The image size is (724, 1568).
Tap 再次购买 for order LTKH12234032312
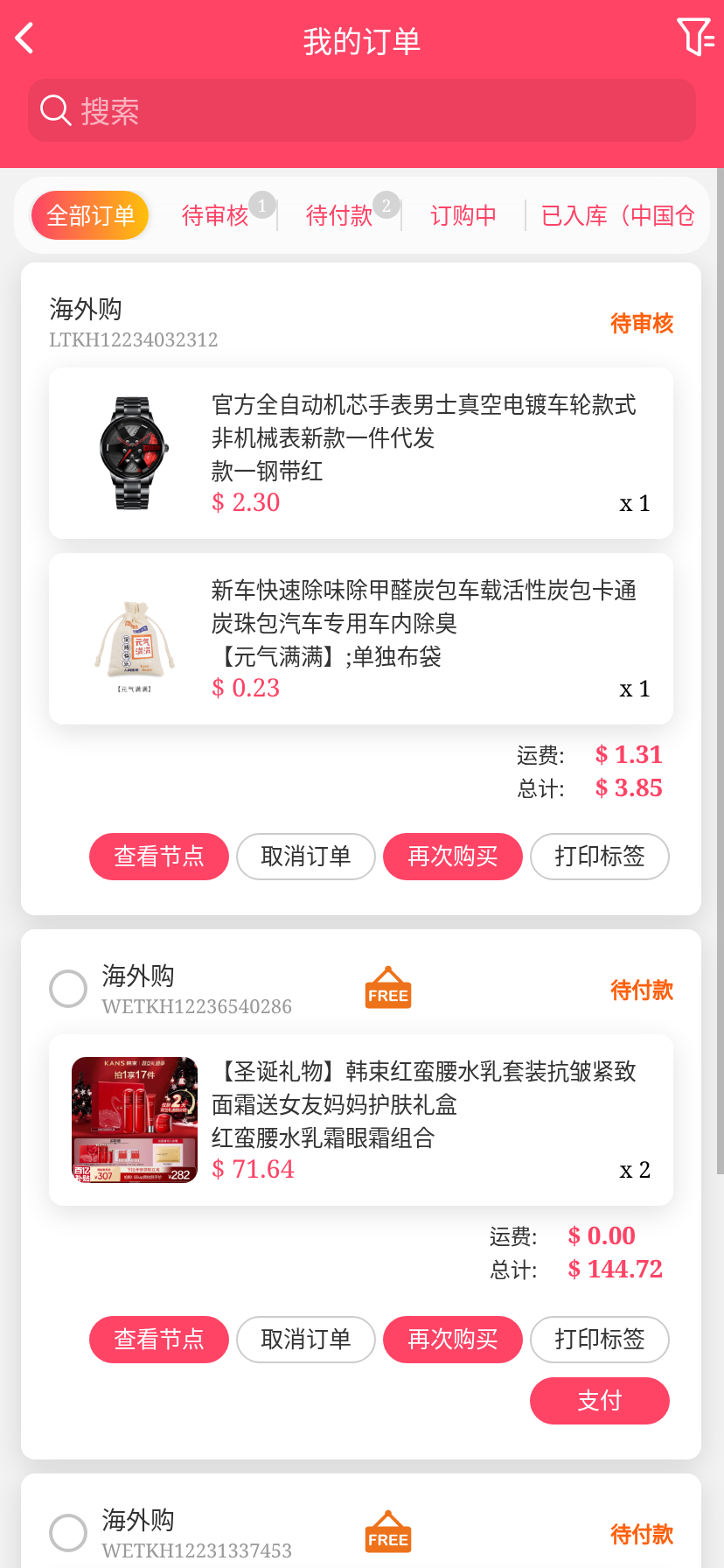tap(453, 857)
